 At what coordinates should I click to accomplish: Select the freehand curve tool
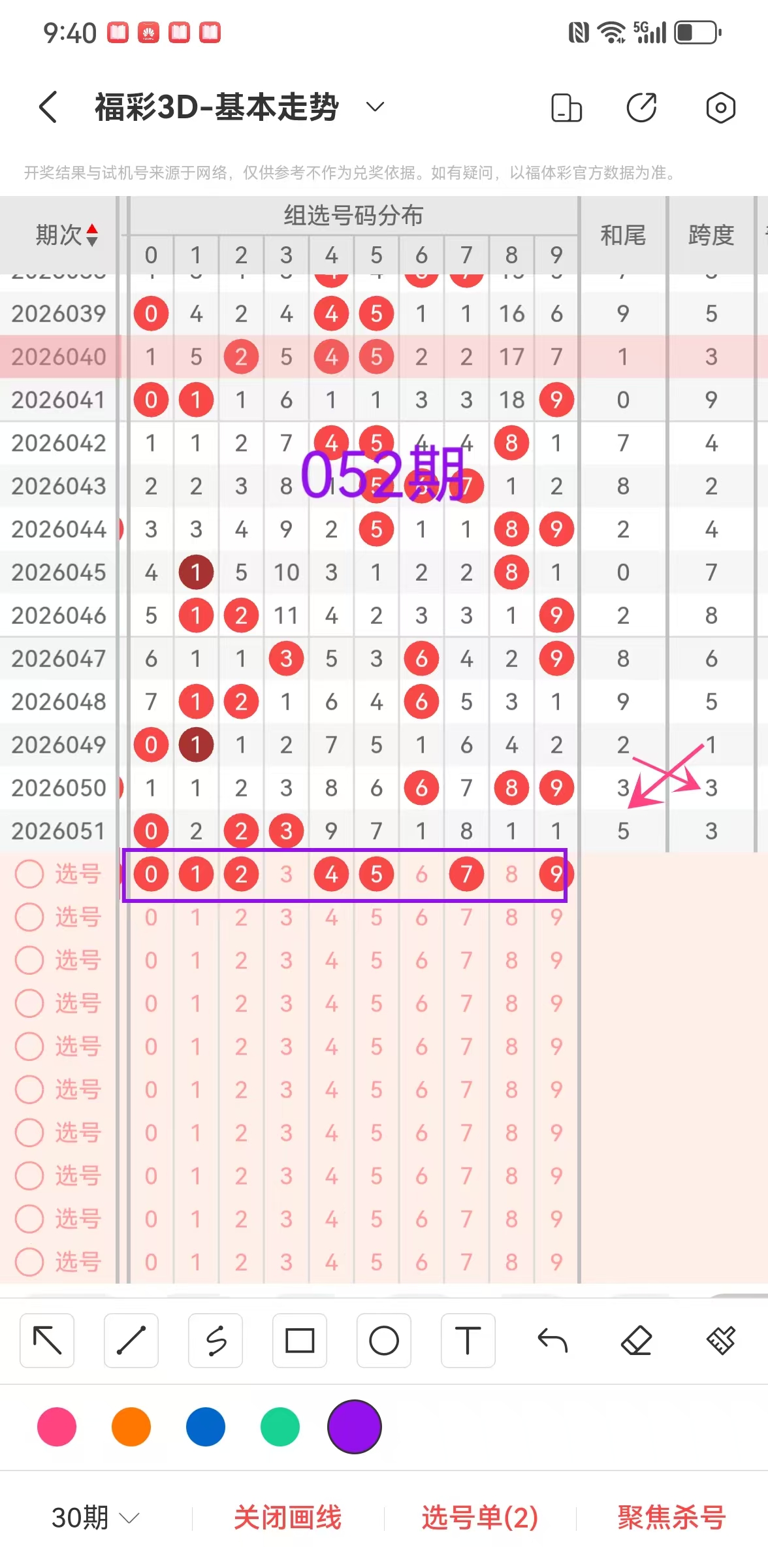coord(216,1340)
